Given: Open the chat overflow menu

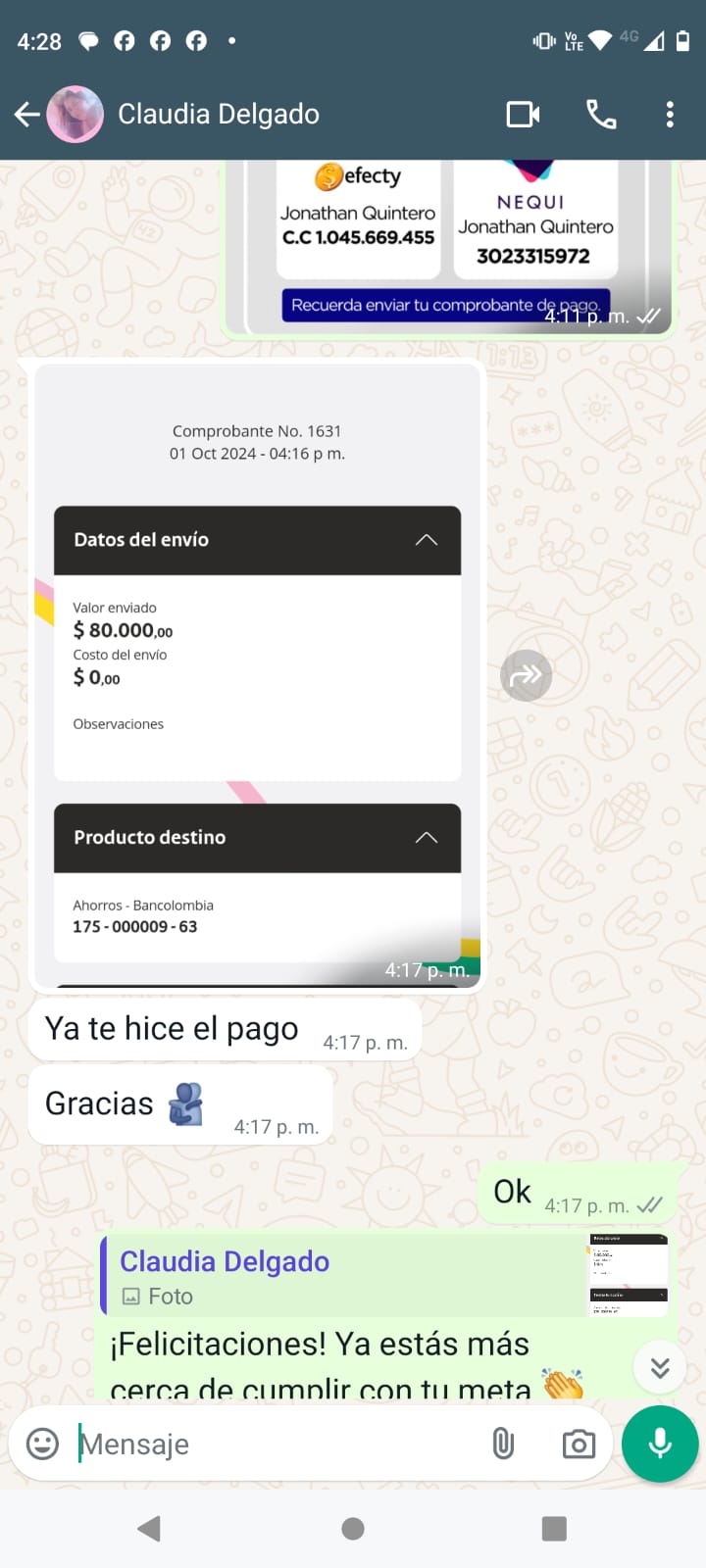Looking at the screenshot, I should pyautogui.click(x=670, y=115).
